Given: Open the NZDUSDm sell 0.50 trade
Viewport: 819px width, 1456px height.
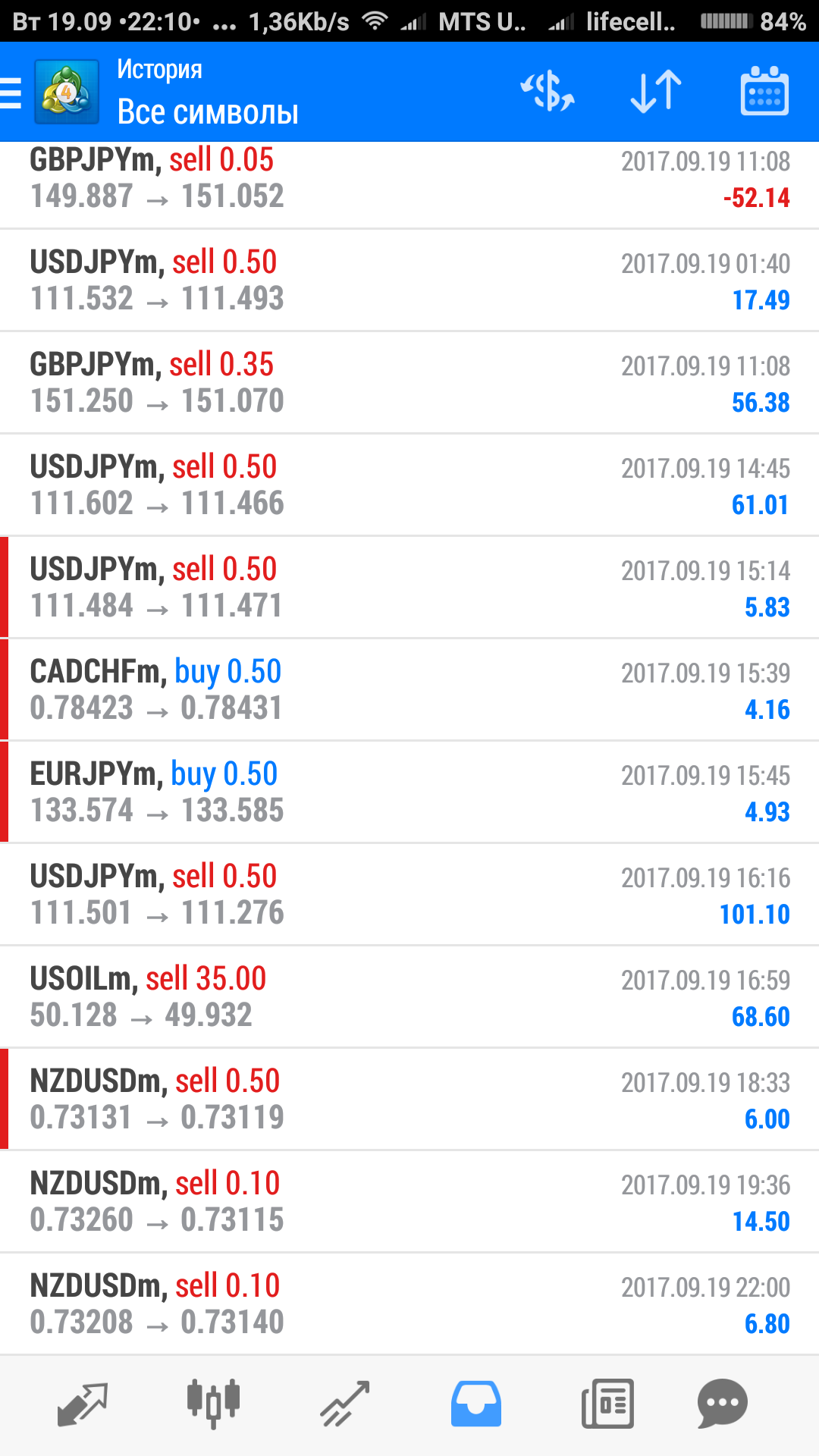Looking at the screenshot, I should click(409, 1099).
